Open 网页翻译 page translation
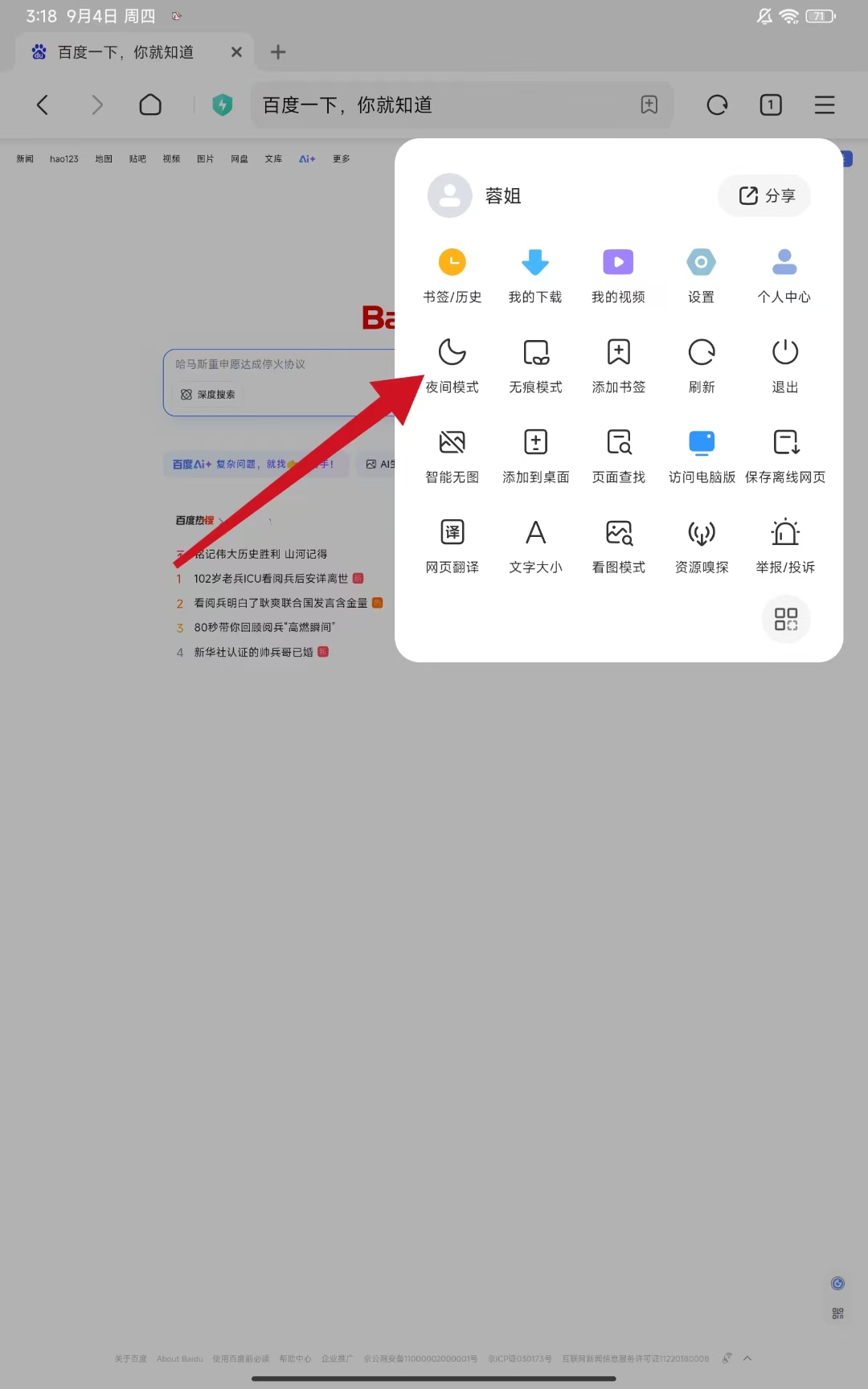 click(x=452, y=546)
